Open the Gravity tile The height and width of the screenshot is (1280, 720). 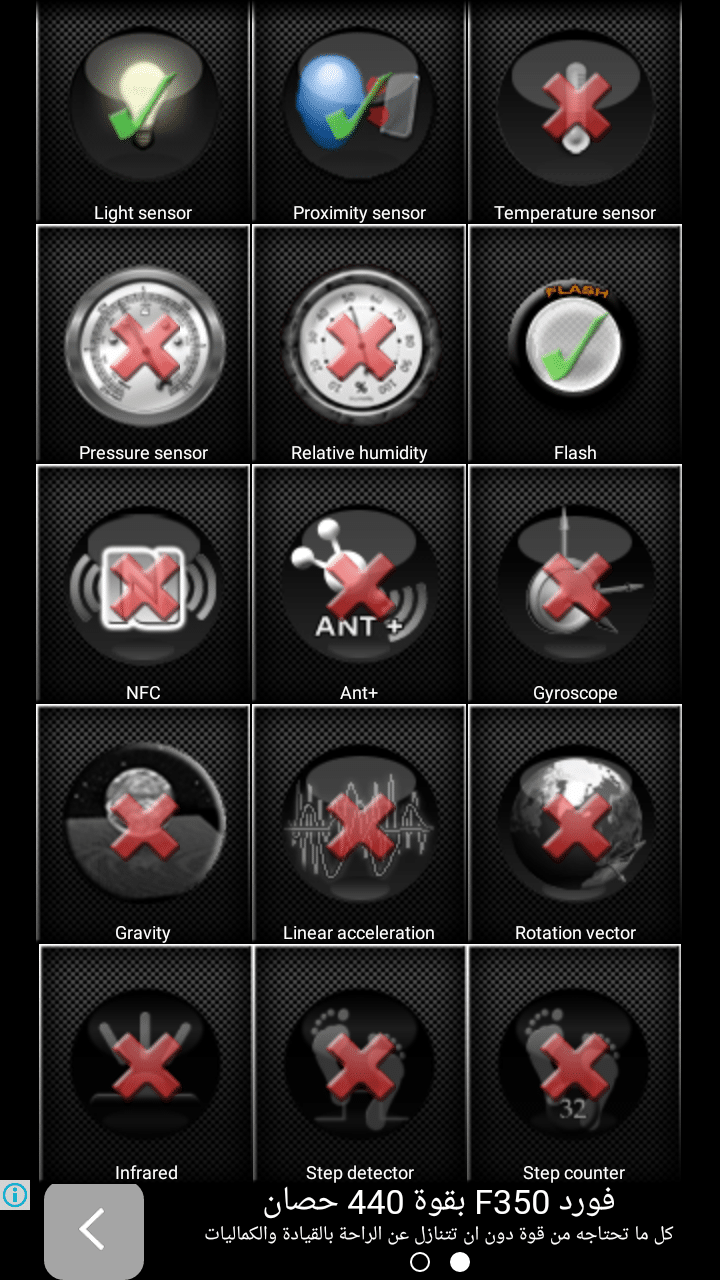143,823
